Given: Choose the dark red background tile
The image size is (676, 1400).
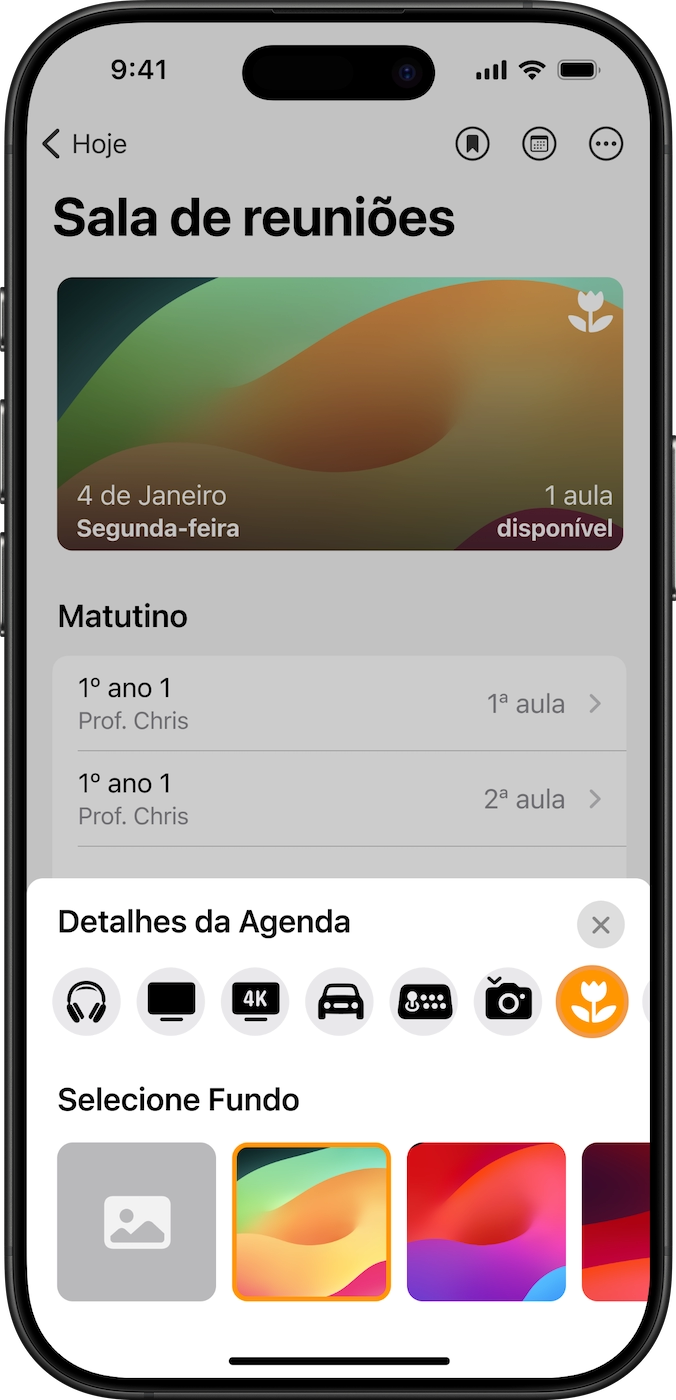Looking at the screenshot, I should click(x=616, y=1222).
